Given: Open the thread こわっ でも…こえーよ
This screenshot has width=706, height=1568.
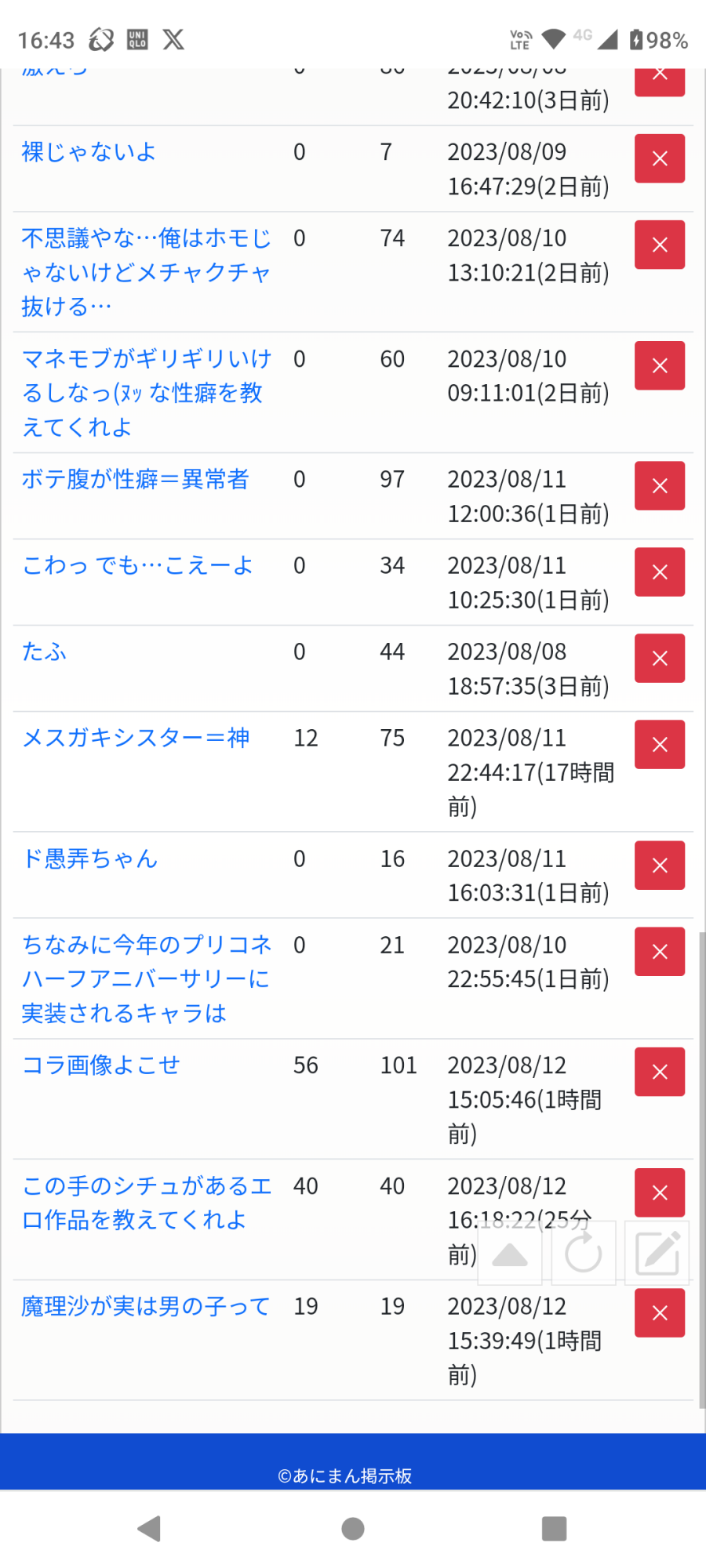Looking at the screenshot, I should point(137,565).
